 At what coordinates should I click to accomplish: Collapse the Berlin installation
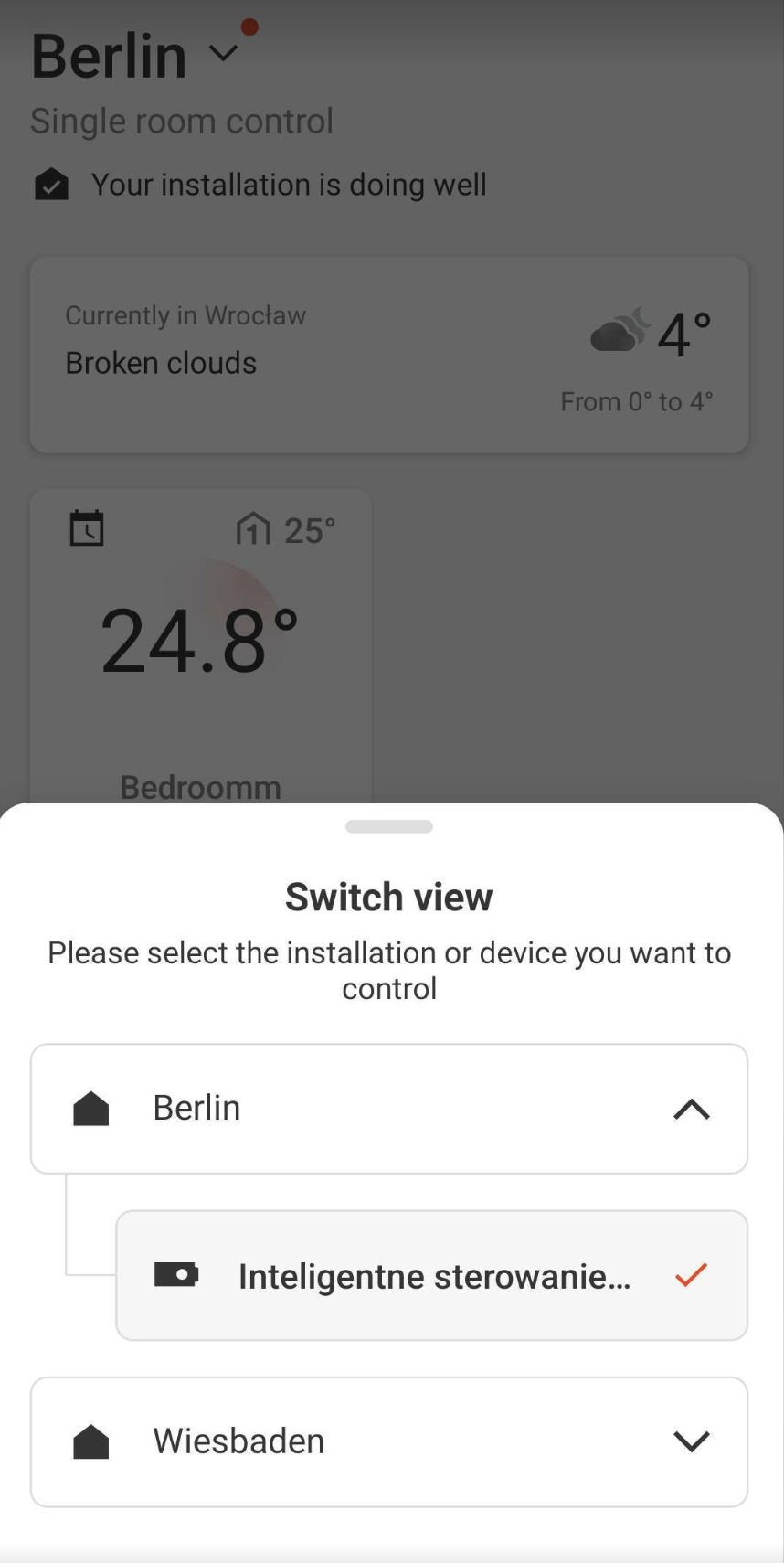click(691, 1109)
